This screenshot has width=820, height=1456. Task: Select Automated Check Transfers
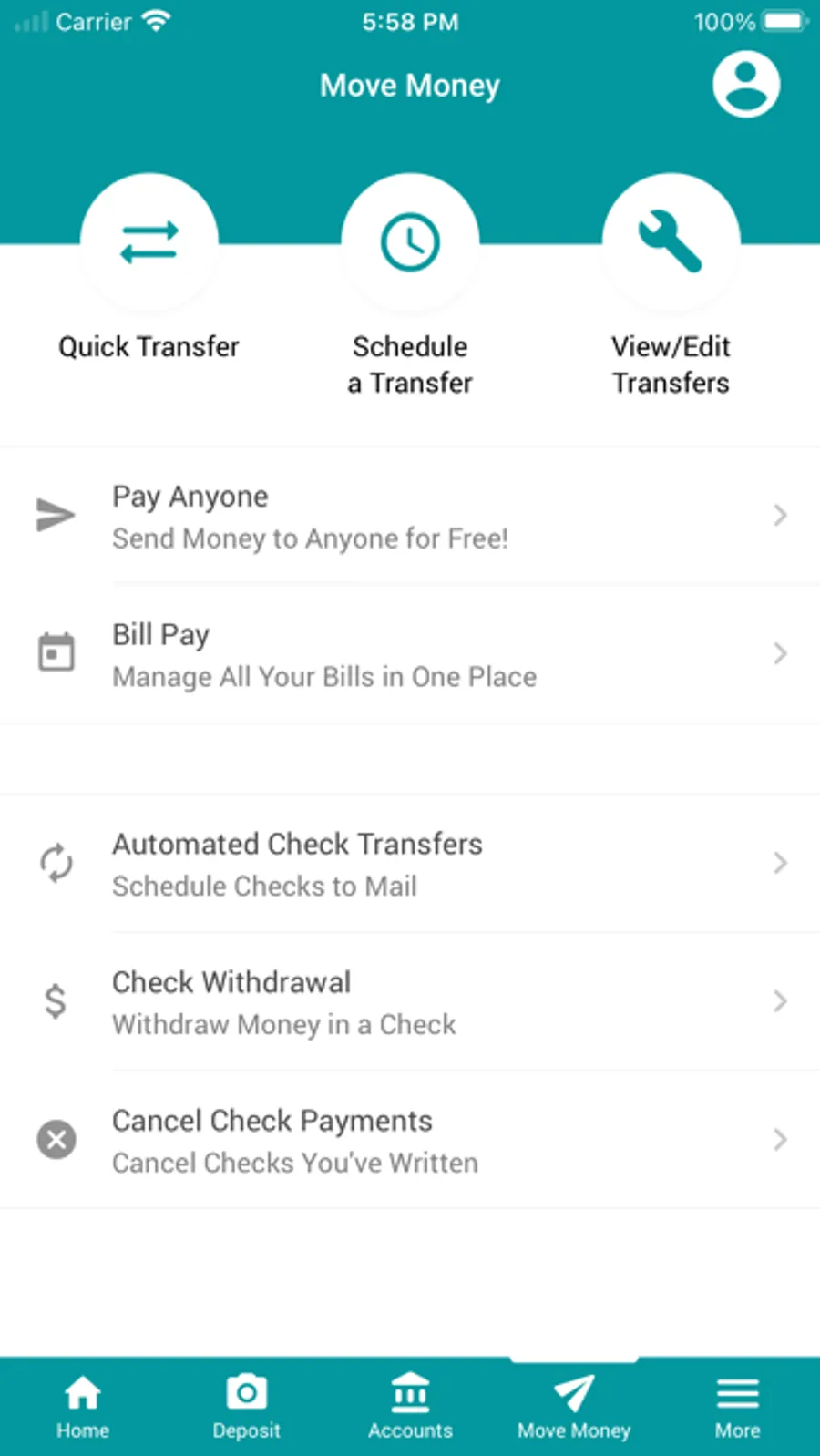(x=410, y=864)
